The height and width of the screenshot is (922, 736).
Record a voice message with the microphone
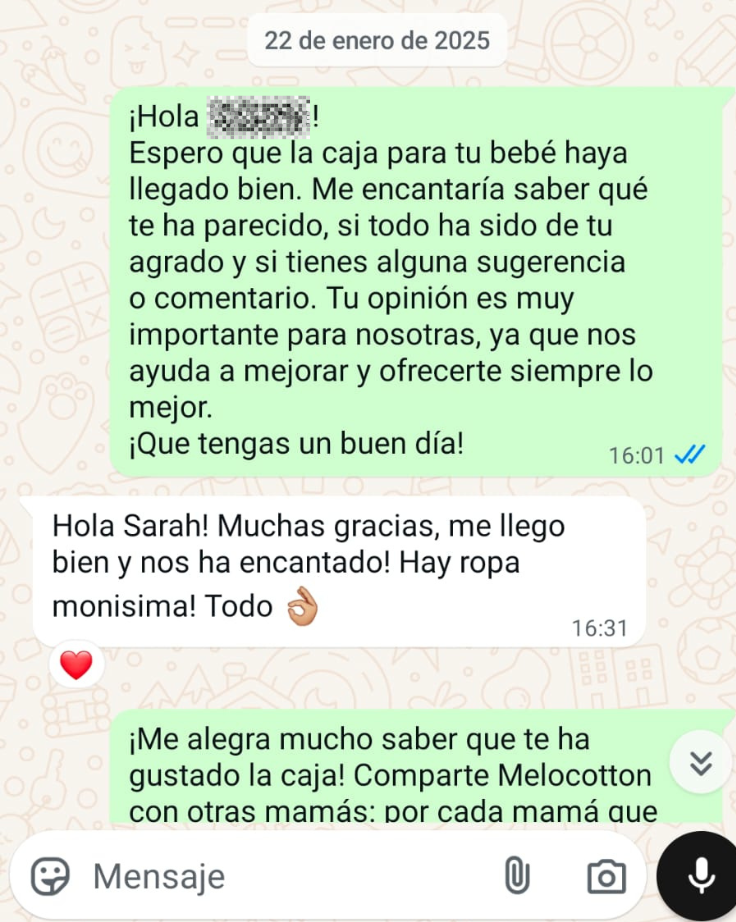click(x=702, y=876)
